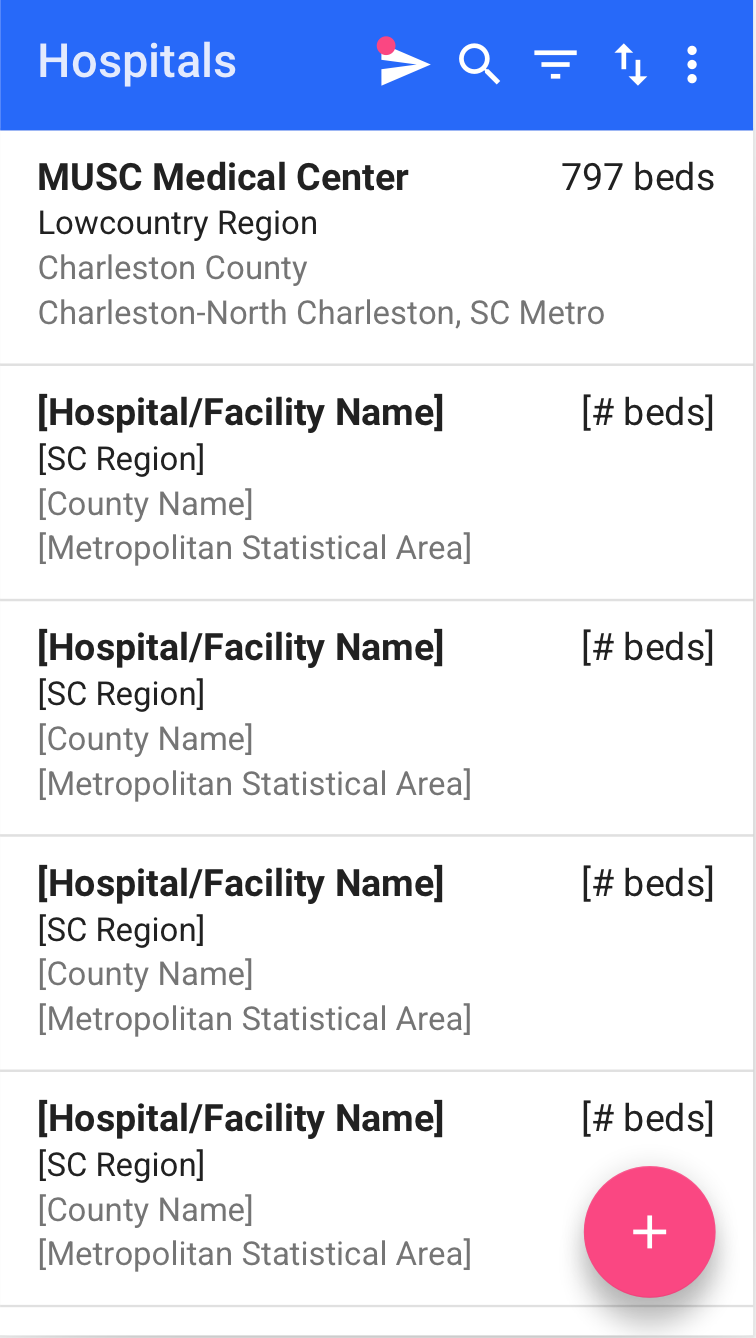
Task: Tap the send arrow icon in the app bar
Action: tap(404, 65)
